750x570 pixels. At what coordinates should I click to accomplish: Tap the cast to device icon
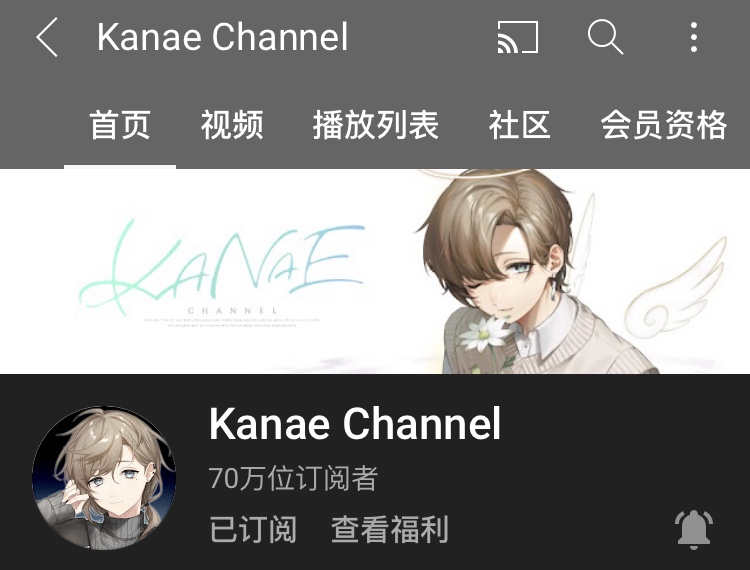coord(517,38)
